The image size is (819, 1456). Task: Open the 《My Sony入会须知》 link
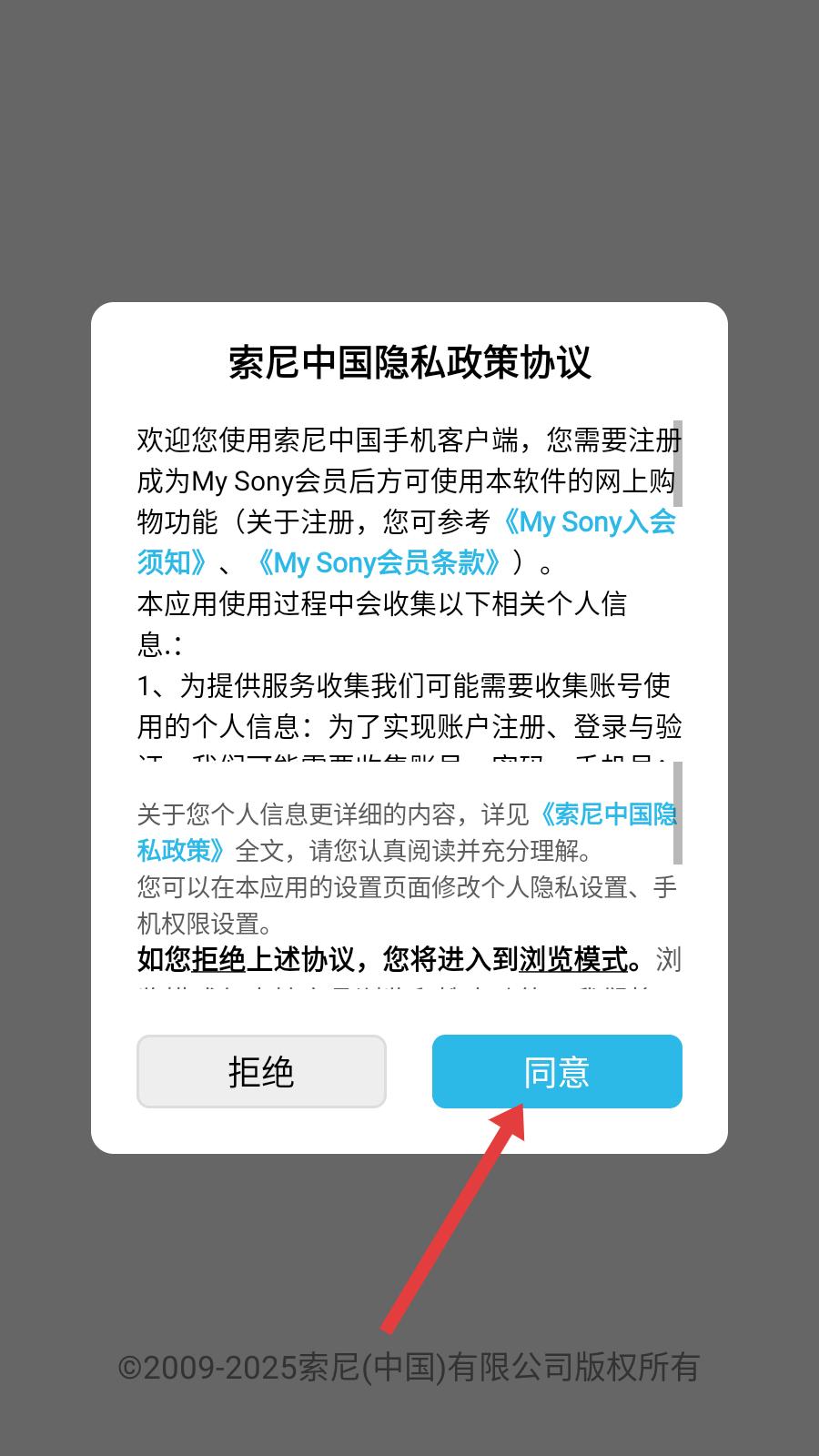point(588,522)
